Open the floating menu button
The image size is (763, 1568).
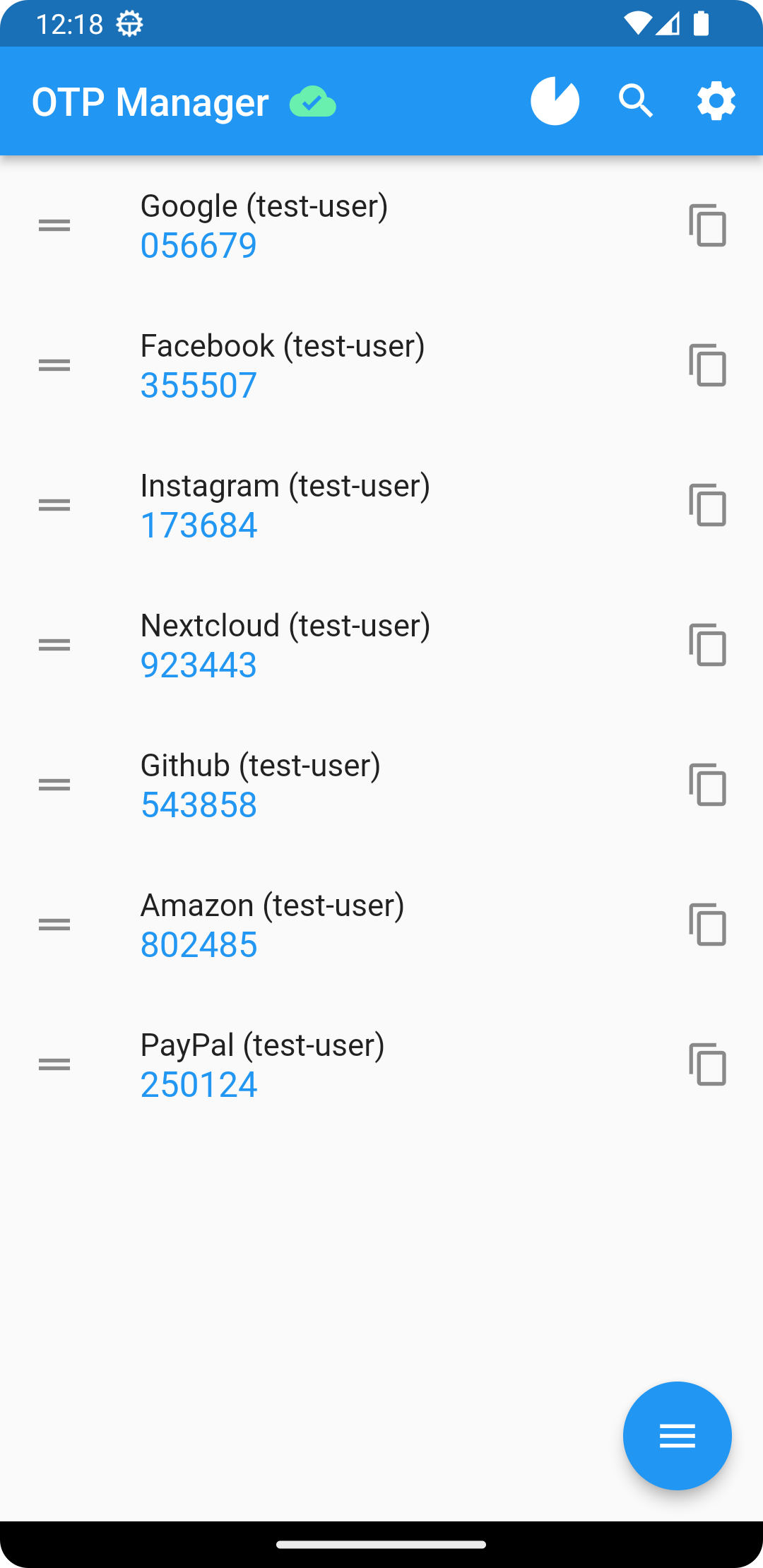click(677, 1436)
